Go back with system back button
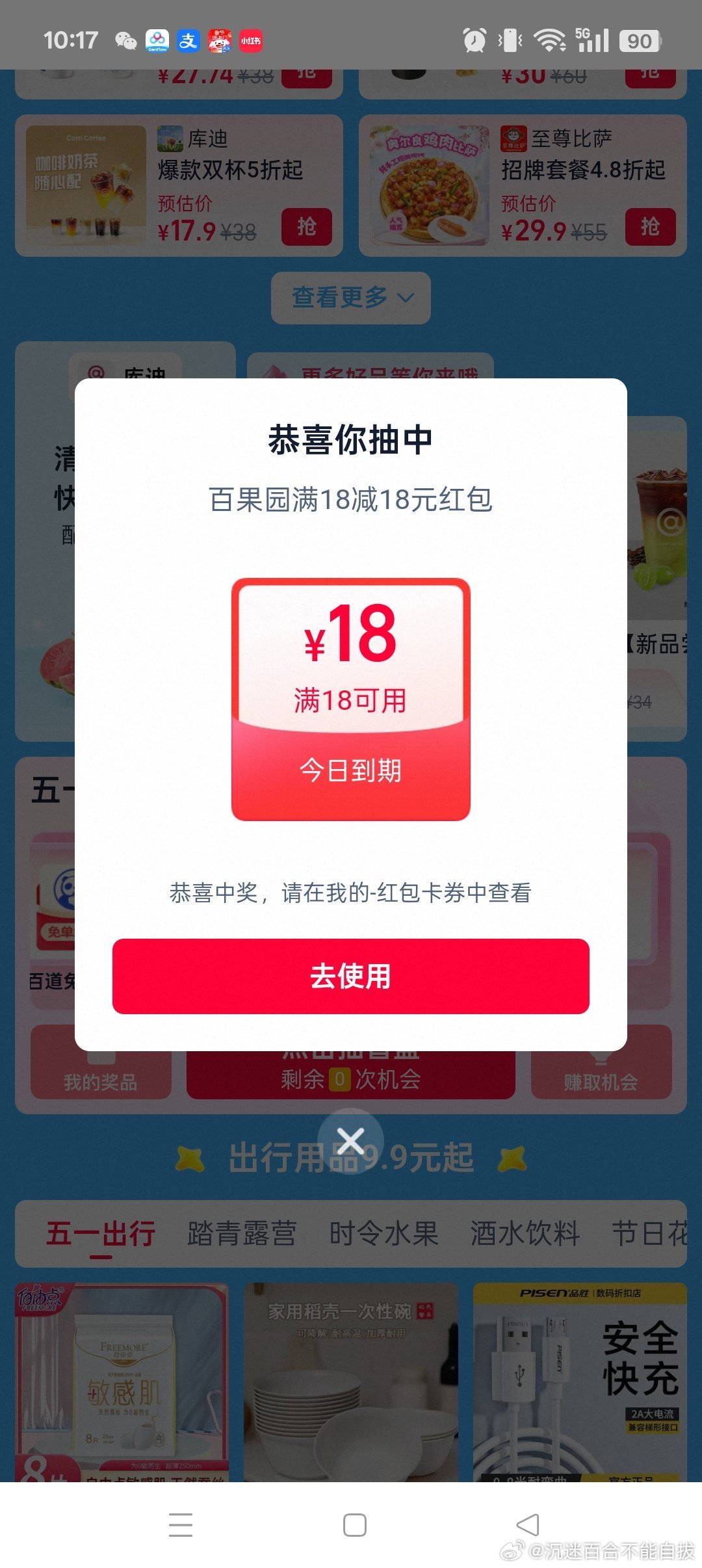The width and height of the screenshot is (702, 1568). click(527, 1524)
